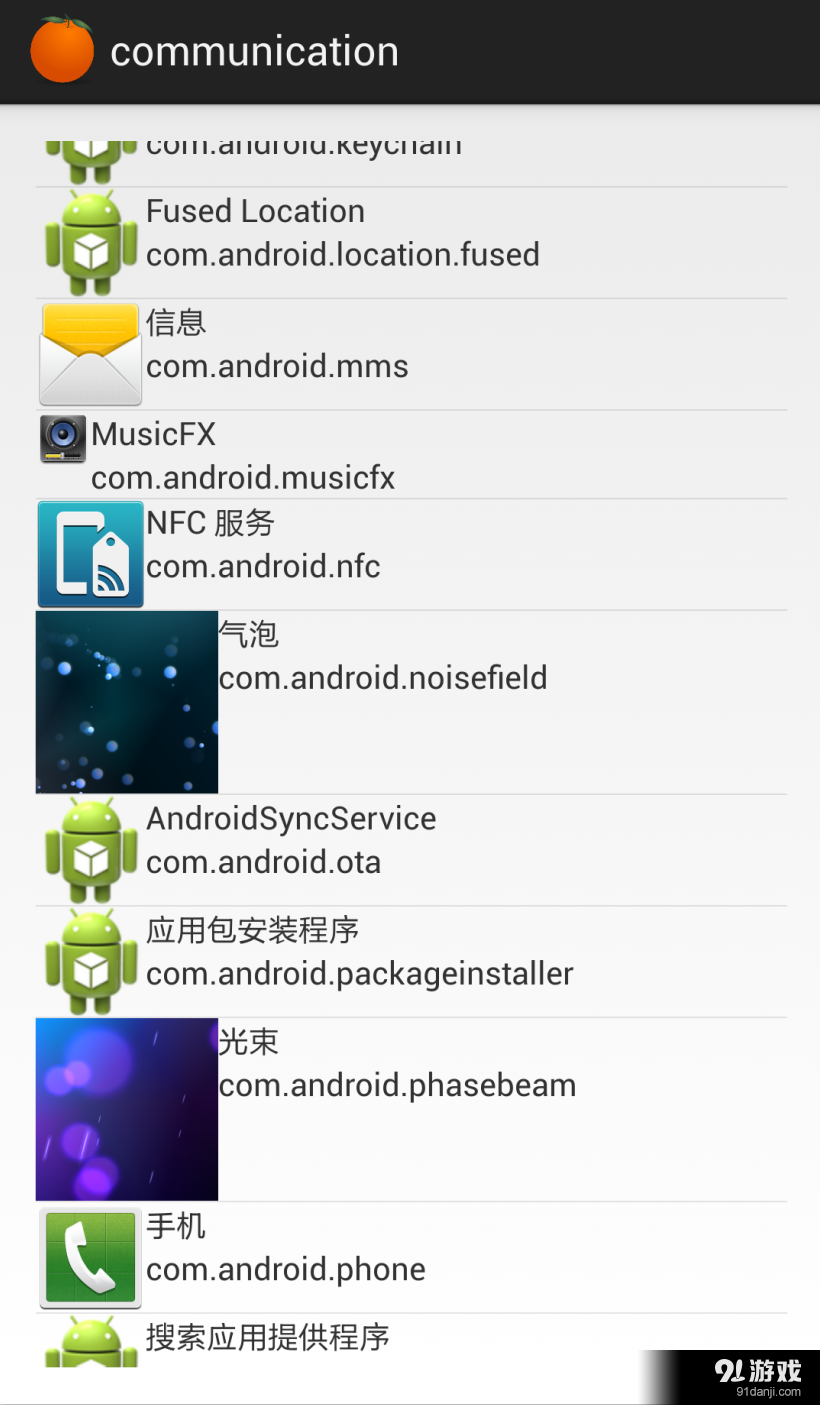Open the 气泡 dark bubbles wallpaper thumbnail
Screen dimensions: 820x1405
(126, 702)
